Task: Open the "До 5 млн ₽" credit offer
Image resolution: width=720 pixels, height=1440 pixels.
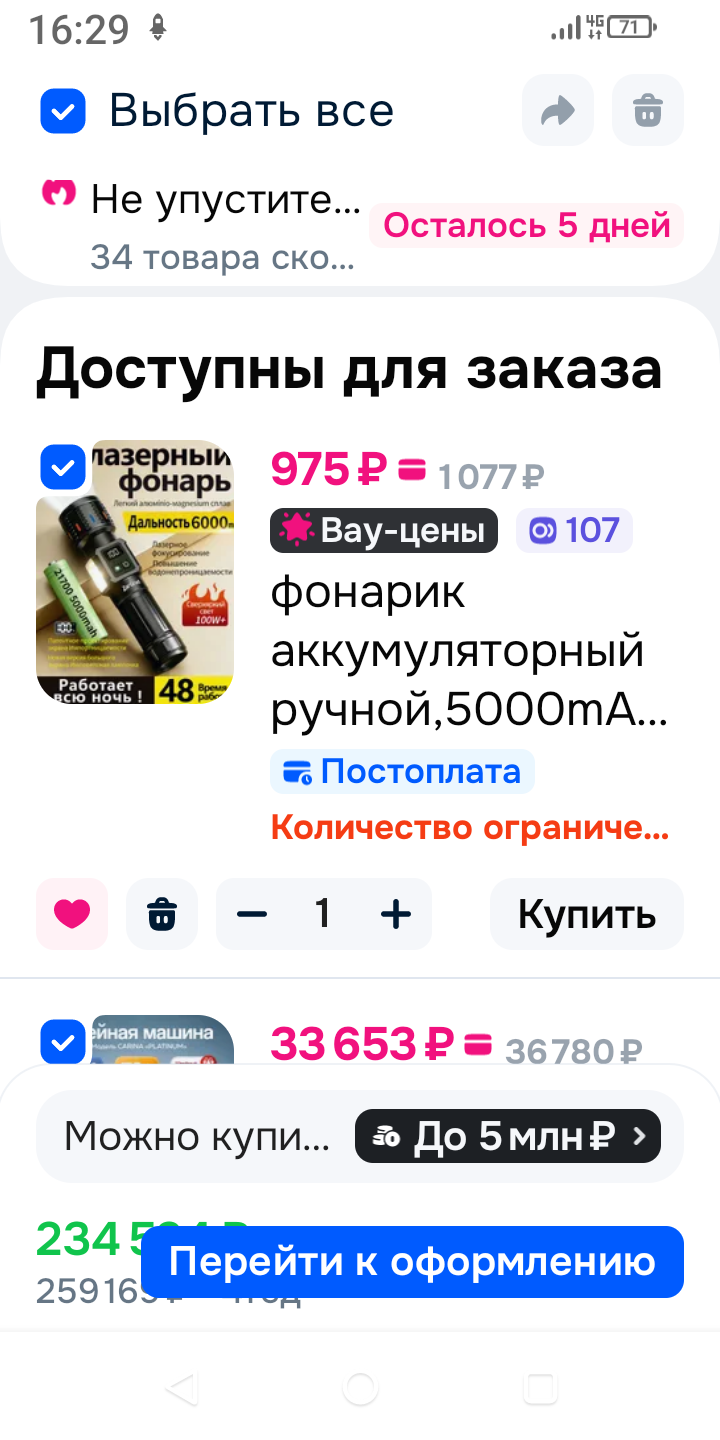Action: click(508, 1136)
